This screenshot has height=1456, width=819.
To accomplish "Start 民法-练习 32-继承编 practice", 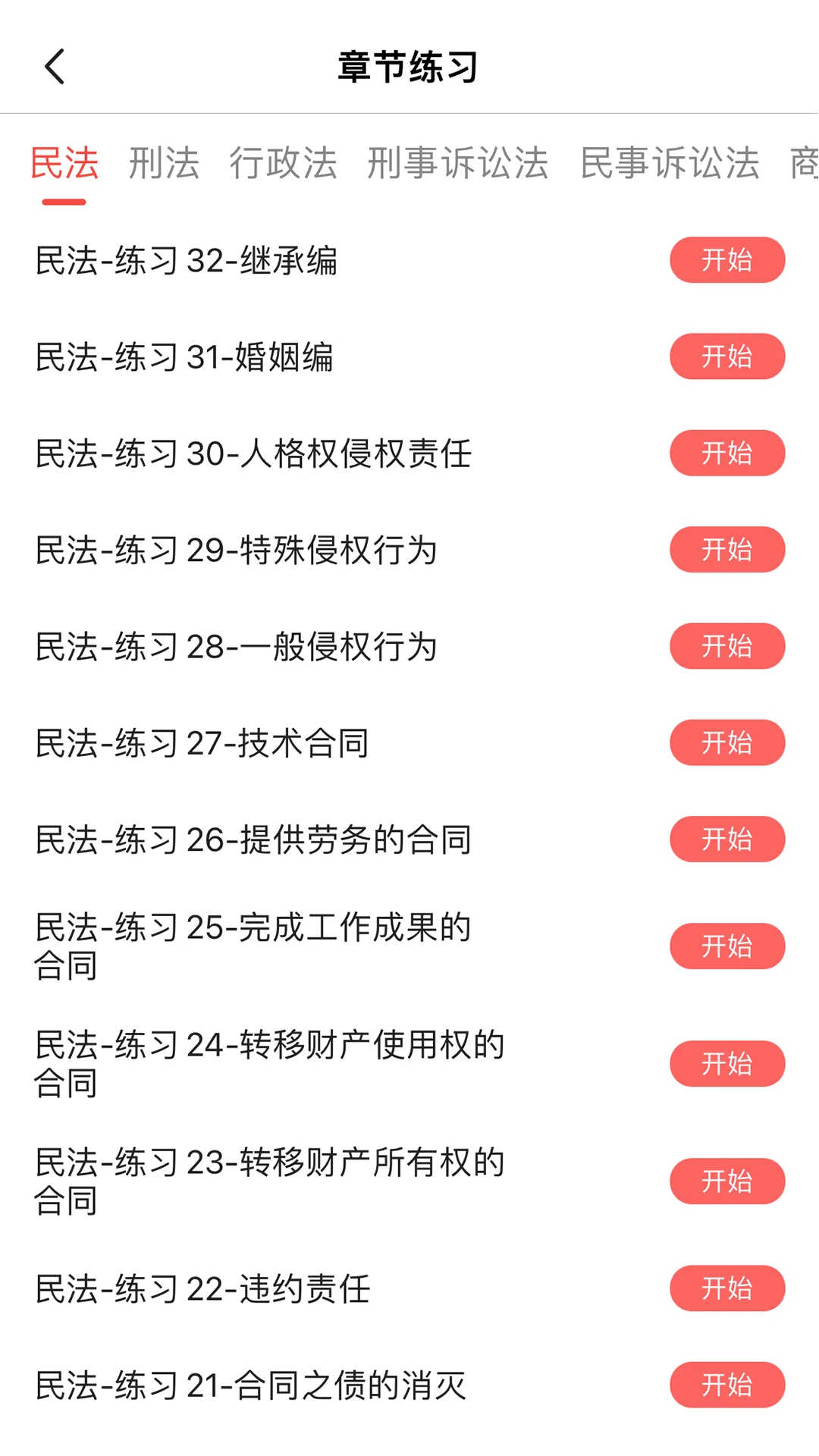I will point(726,260).
